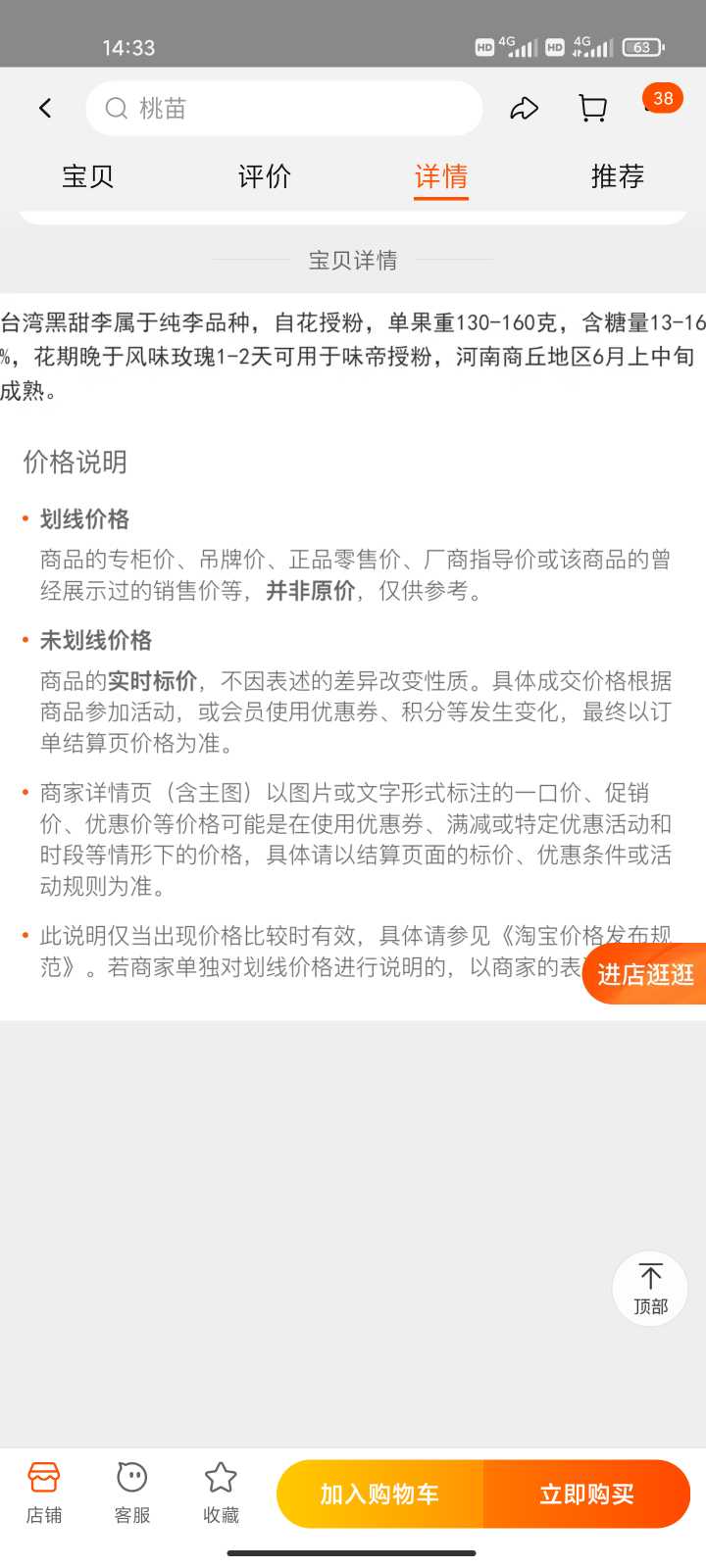Switch to the 推荐 tab
This screenshot has height=1568, width=706.
coord(618,176)
